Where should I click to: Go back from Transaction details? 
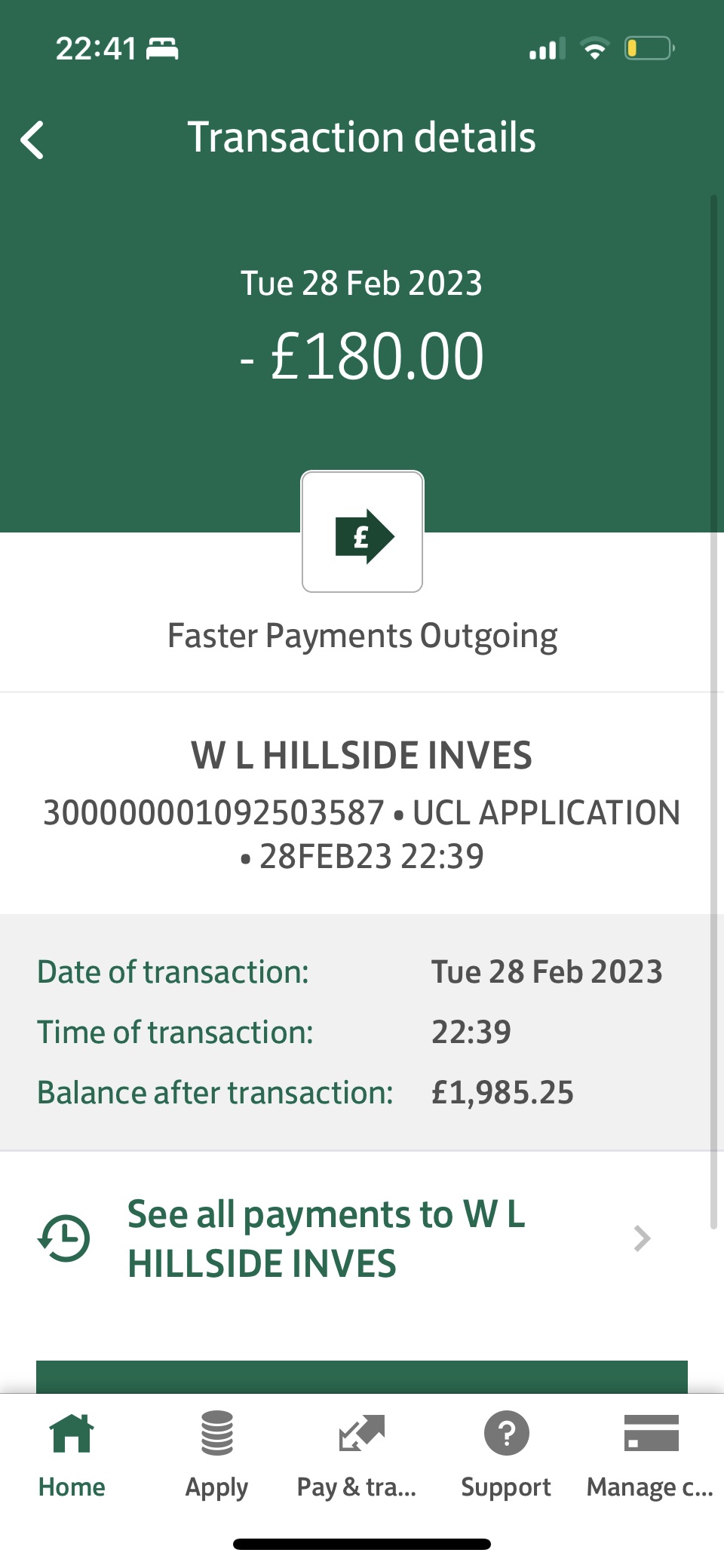32,140
